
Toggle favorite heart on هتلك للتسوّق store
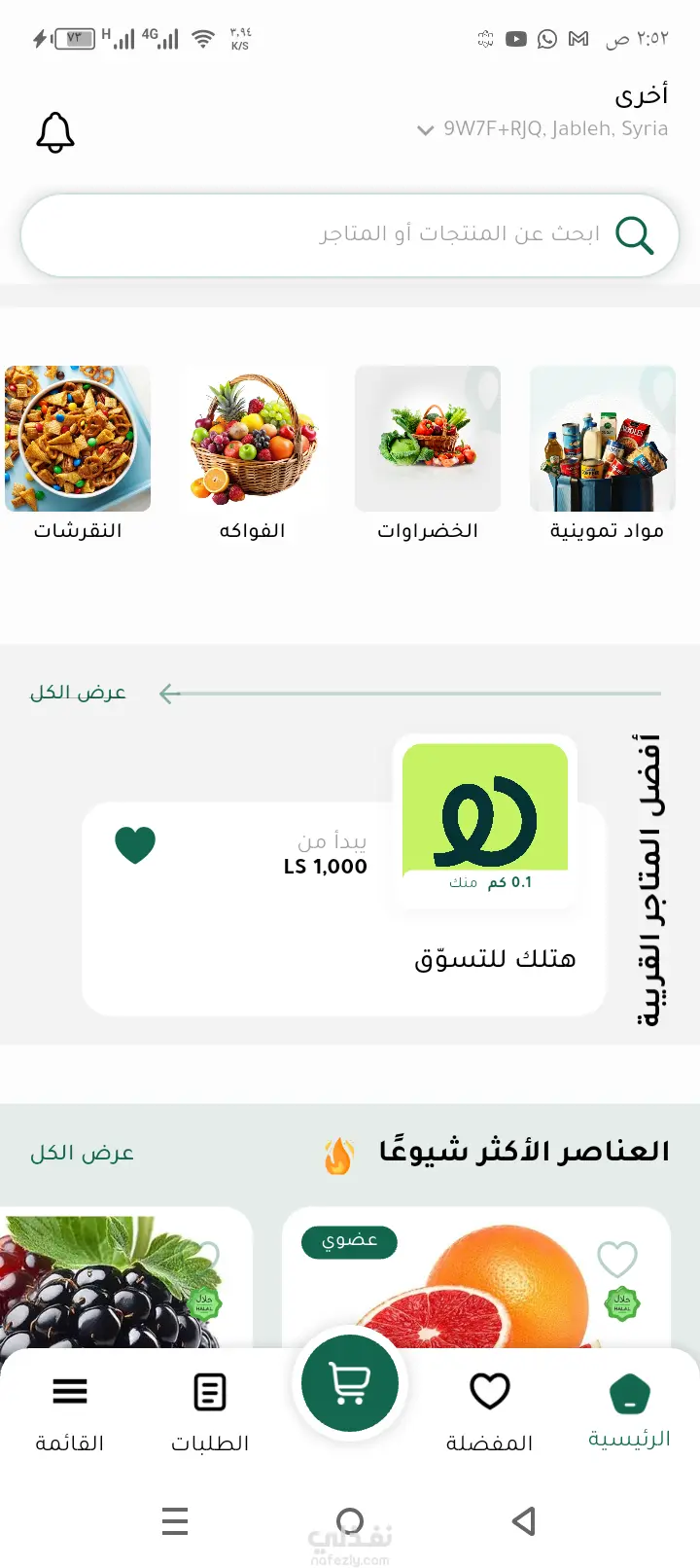pyautogui.click(x=135, y=844)
